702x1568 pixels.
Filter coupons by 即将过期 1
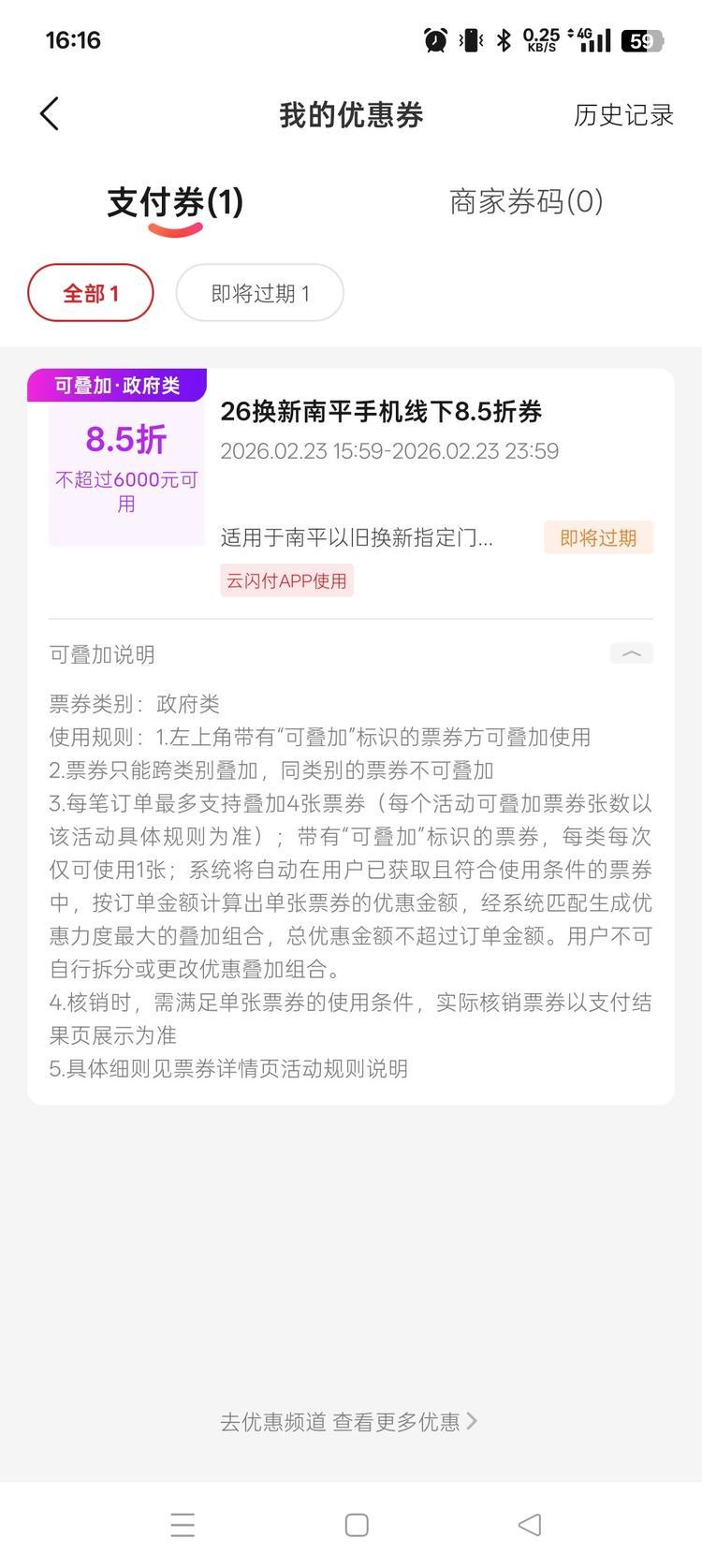[x=259, y=293]
